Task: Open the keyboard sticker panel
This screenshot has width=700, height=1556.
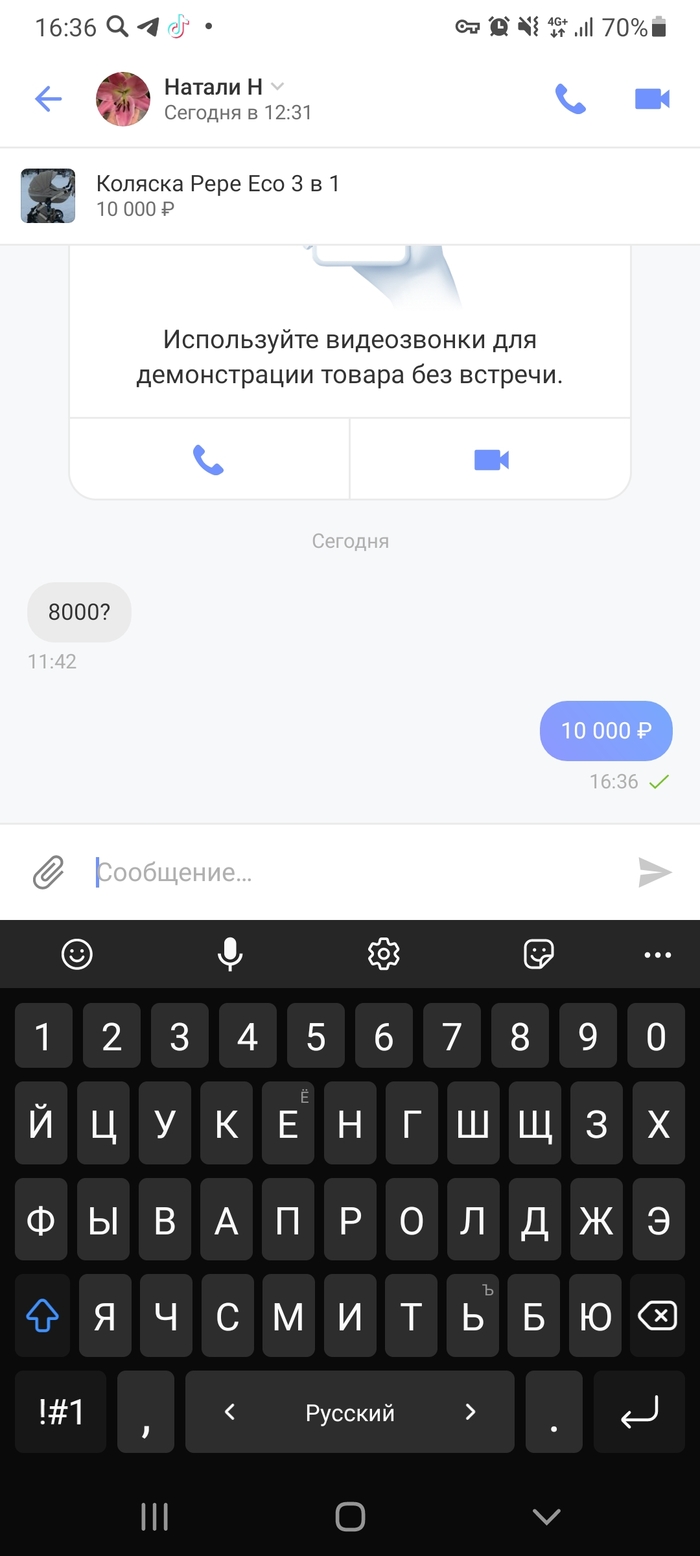Action: tap(539, 954)
